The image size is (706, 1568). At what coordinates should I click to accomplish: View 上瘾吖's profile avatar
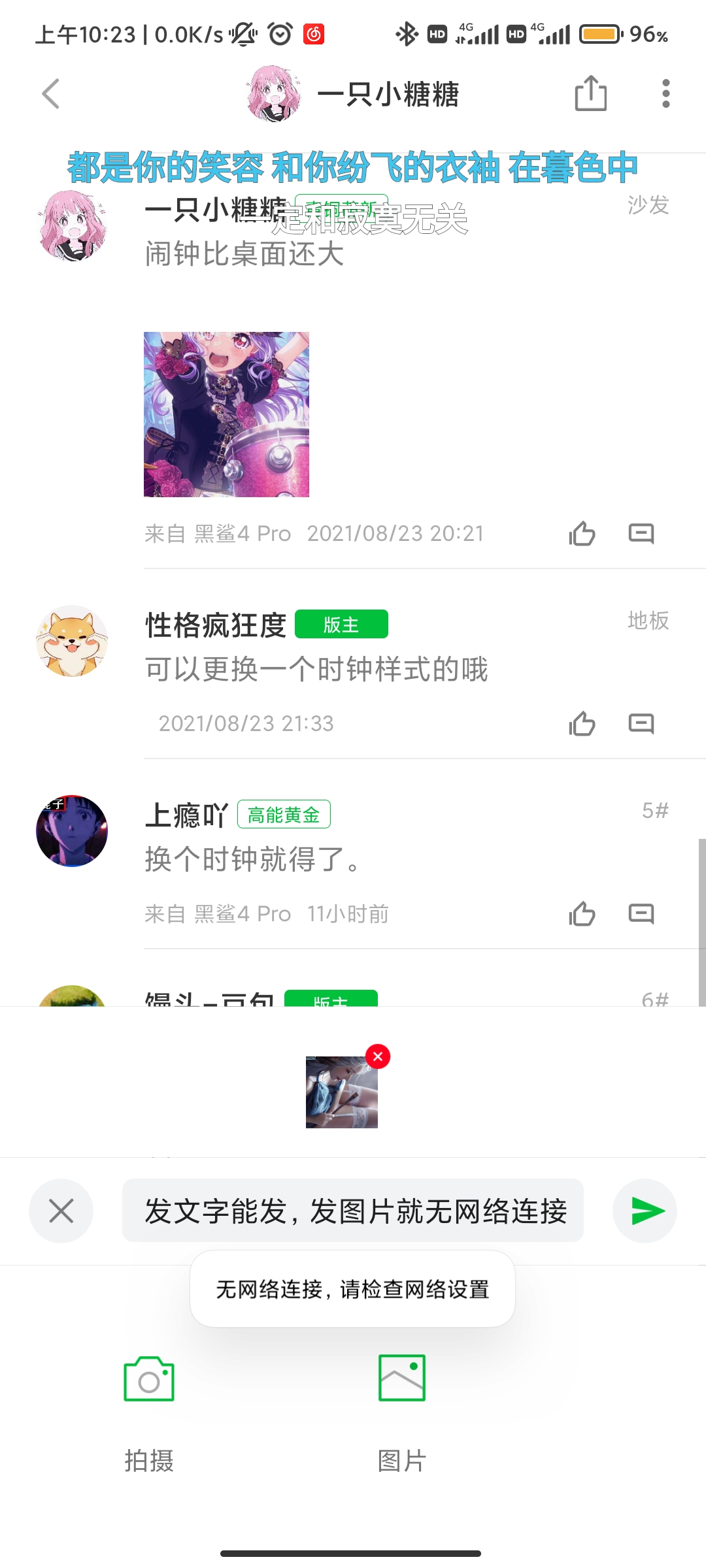72,831
